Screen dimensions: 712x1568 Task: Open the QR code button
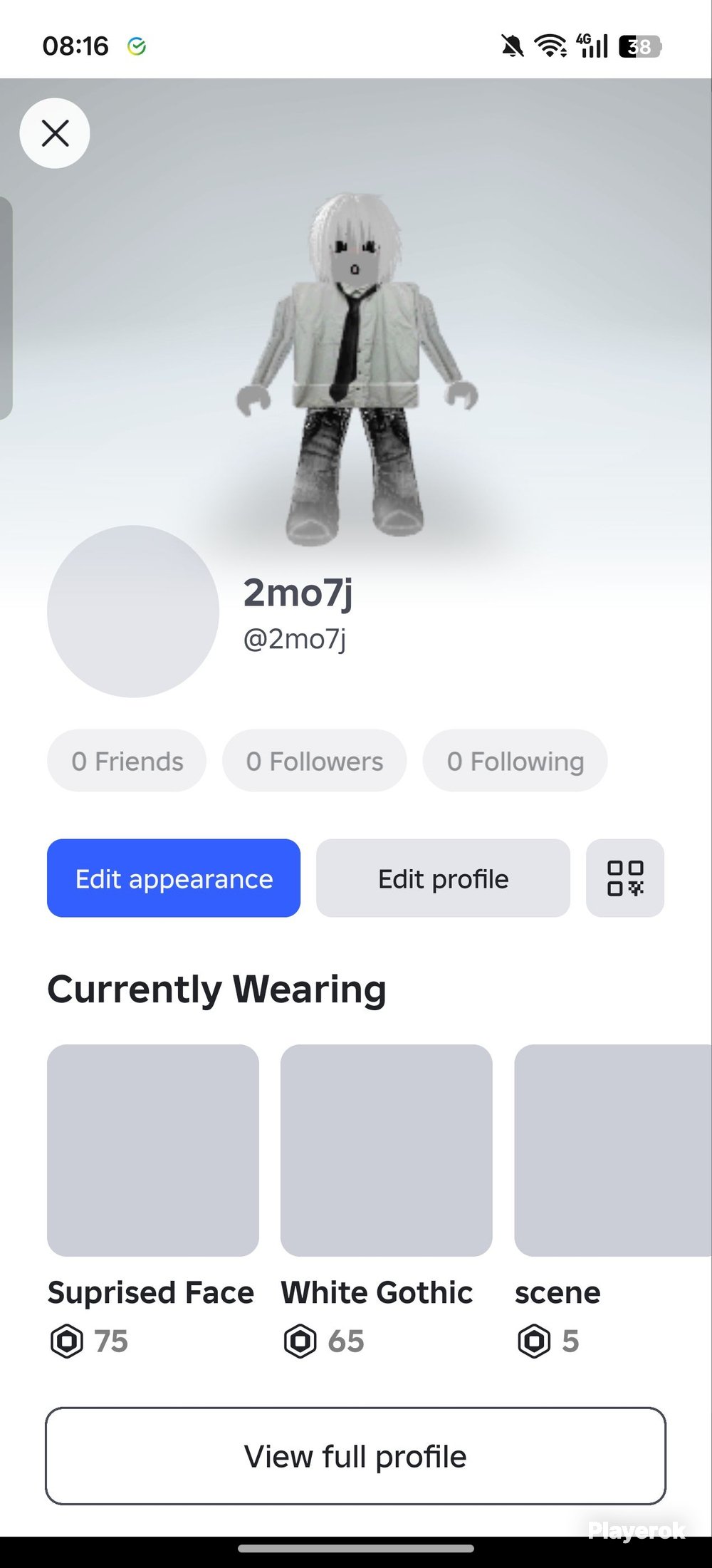[x=625, y=878]
